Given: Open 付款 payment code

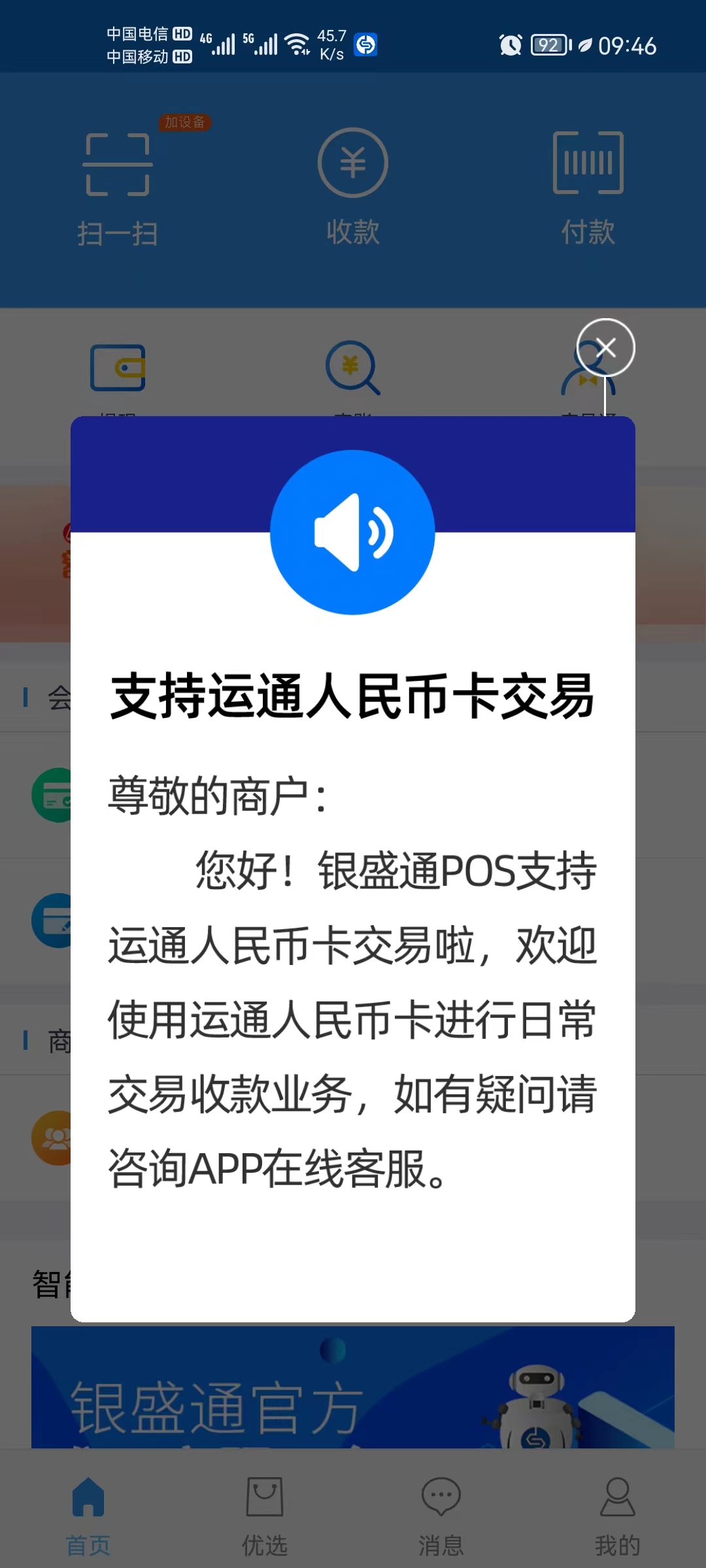Looking at the screenshot, I should tap(588, 186).
